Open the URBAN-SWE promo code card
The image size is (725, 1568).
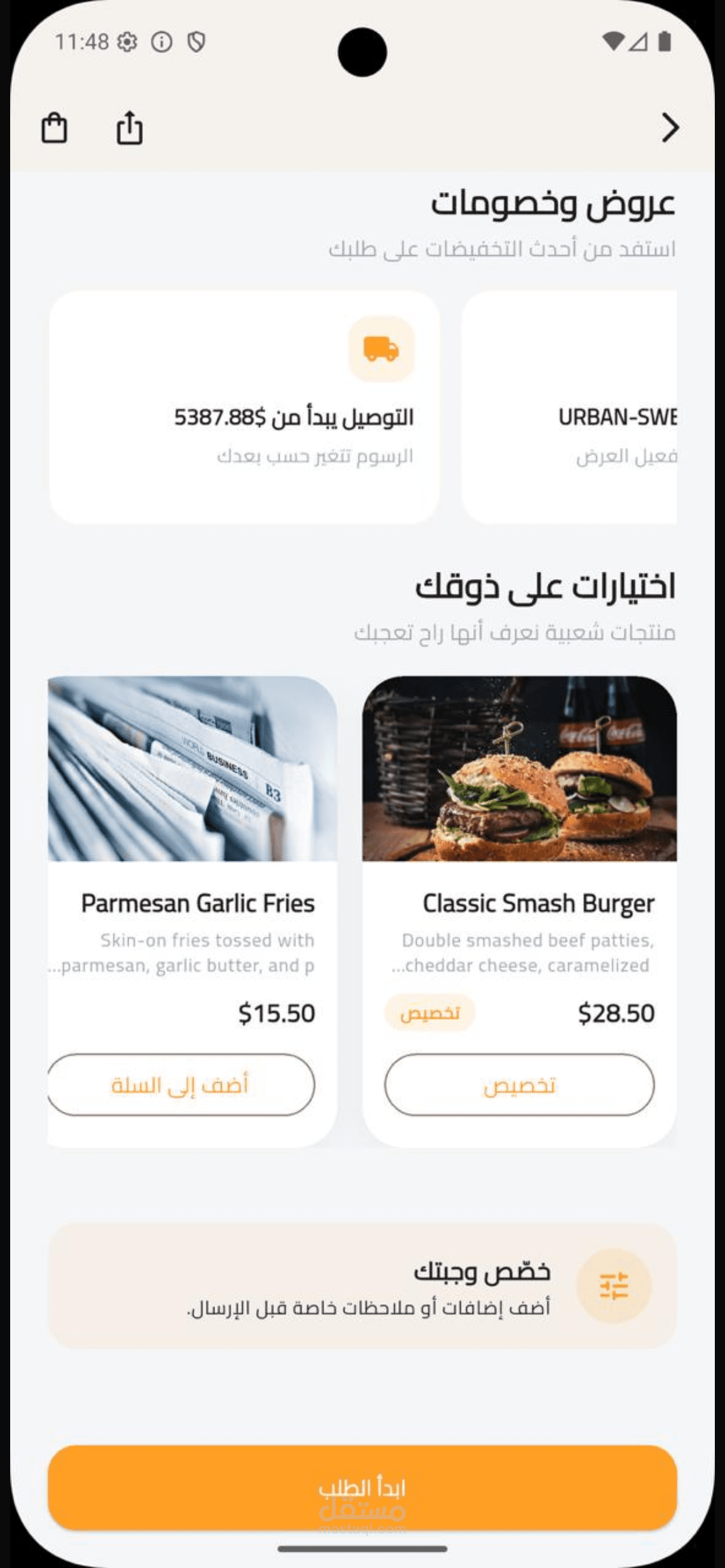(x=569, y=406)
